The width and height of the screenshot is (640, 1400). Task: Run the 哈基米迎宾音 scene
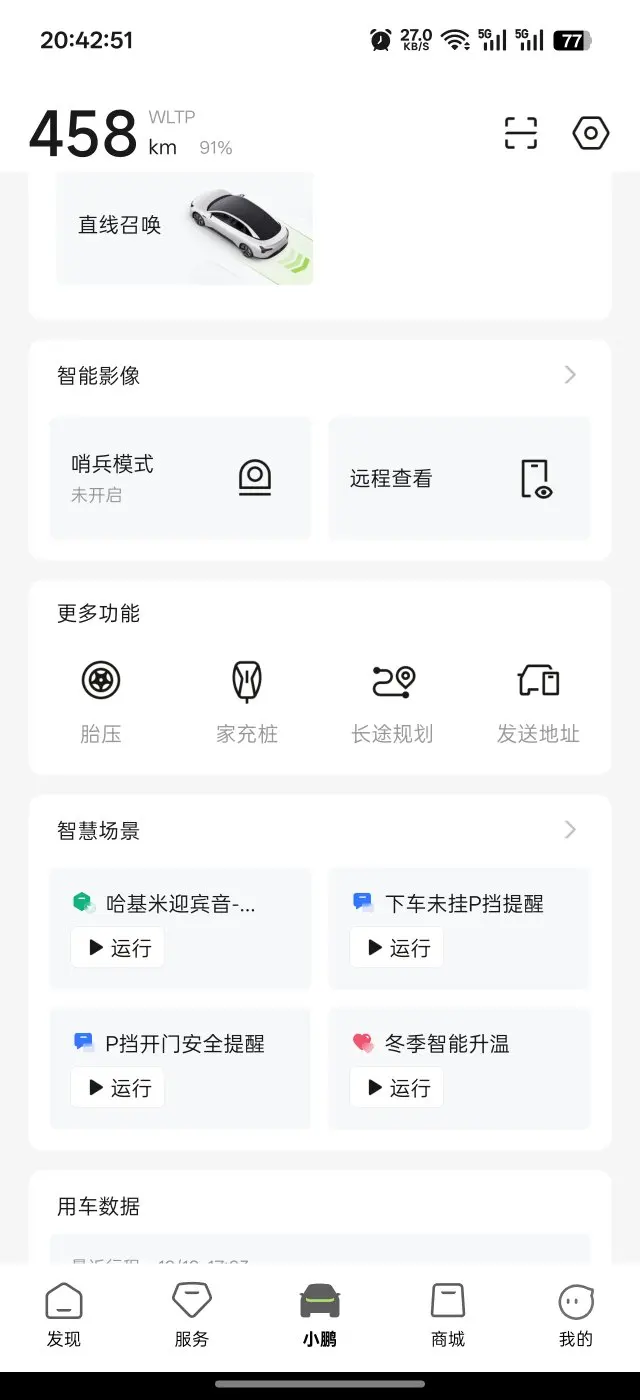pos(118,947)
